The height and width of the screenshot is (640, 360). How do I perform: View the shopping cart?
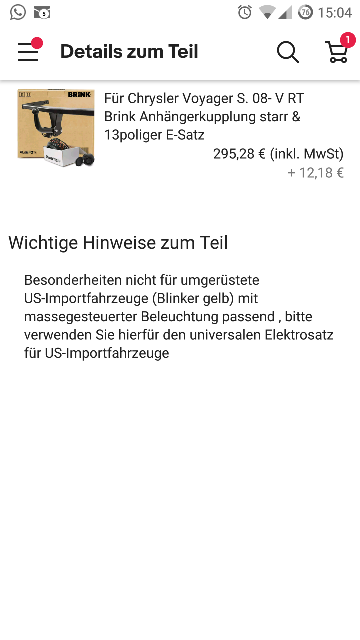pos(338,51)
